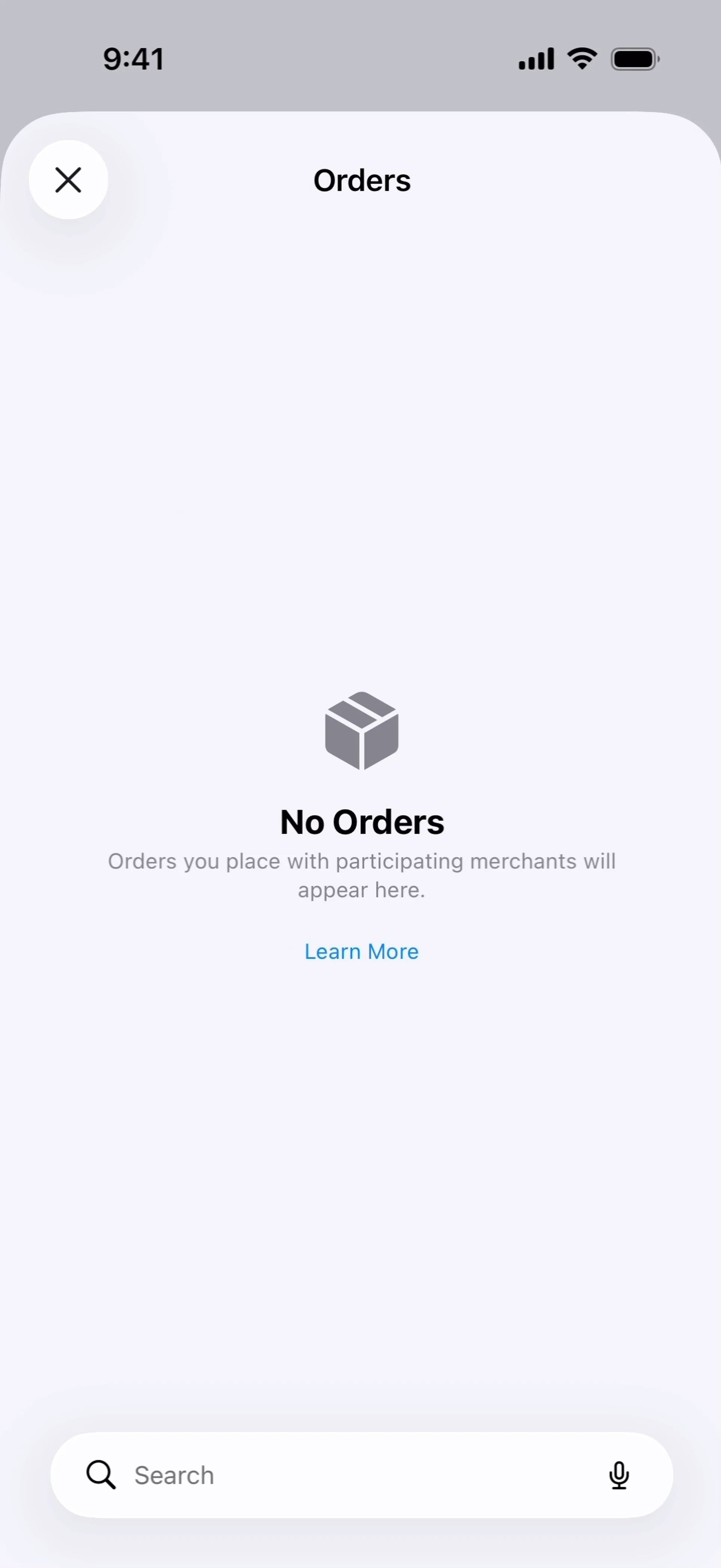This screenshot has width=721, height=1568.
Task: Close the Orders sheet
Action: click(68, 180)
